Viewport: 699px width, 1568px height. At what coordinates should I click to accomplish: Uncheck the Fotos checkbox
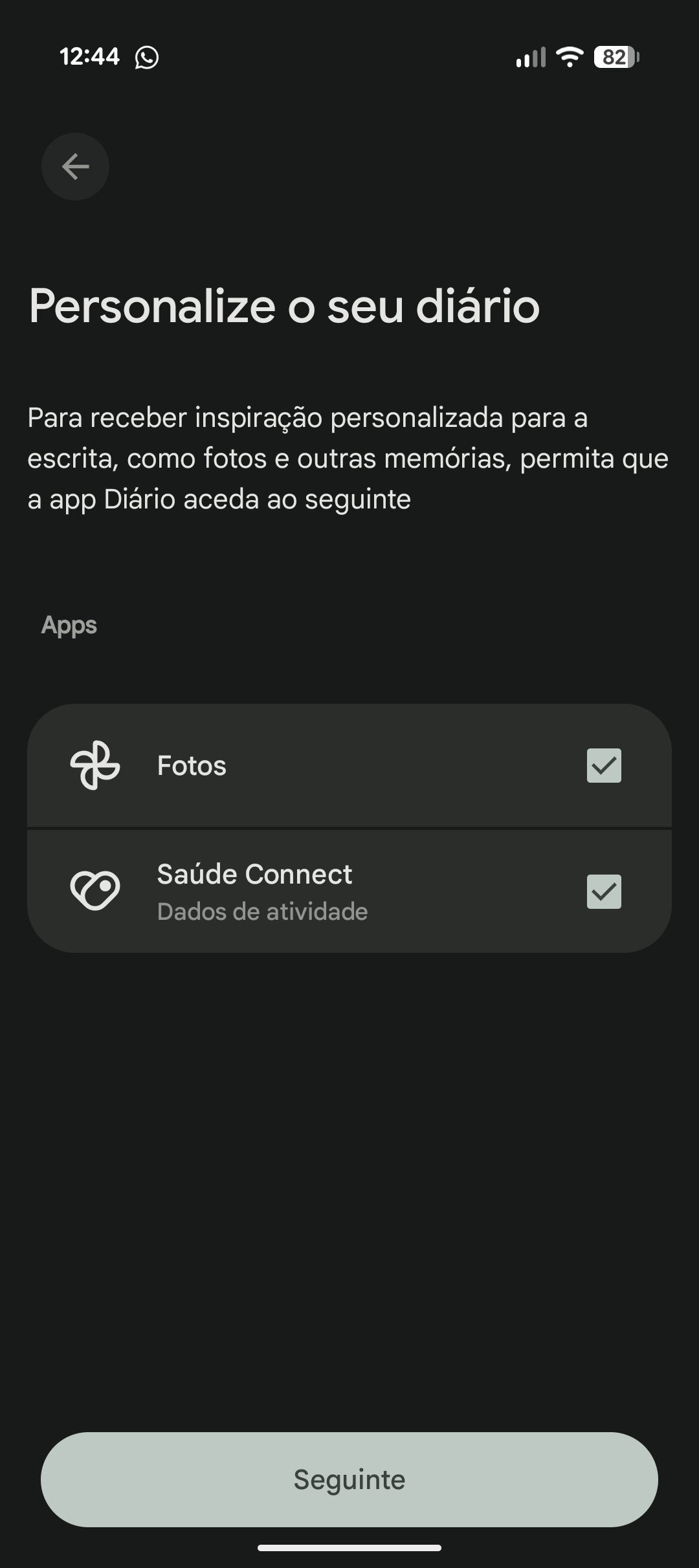pyautogui.click(x=604, y=765)
